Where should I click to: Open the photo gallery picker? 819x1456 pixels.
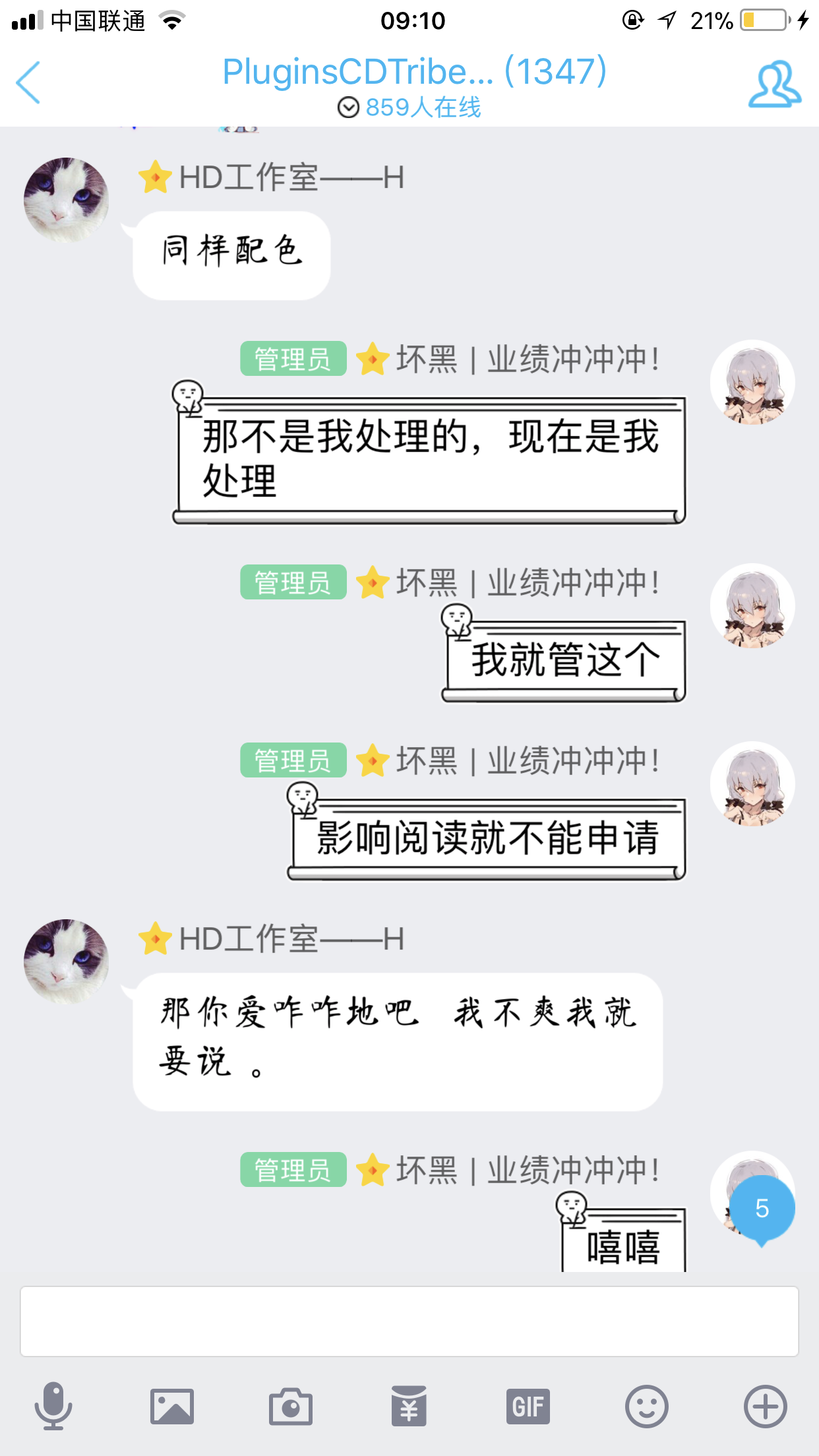(x=171, y=1406)
